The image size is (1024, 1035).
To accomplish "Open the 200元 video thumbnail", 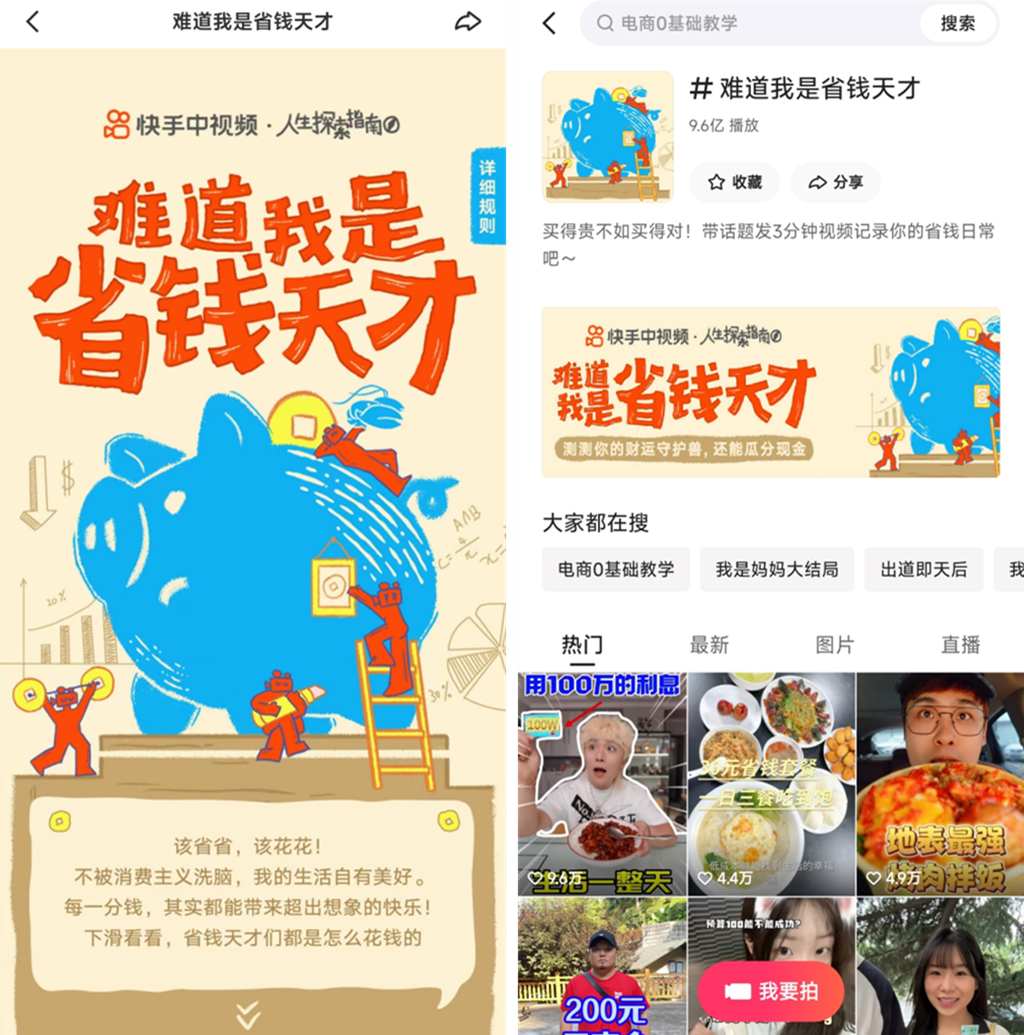I will click(602, 966).
